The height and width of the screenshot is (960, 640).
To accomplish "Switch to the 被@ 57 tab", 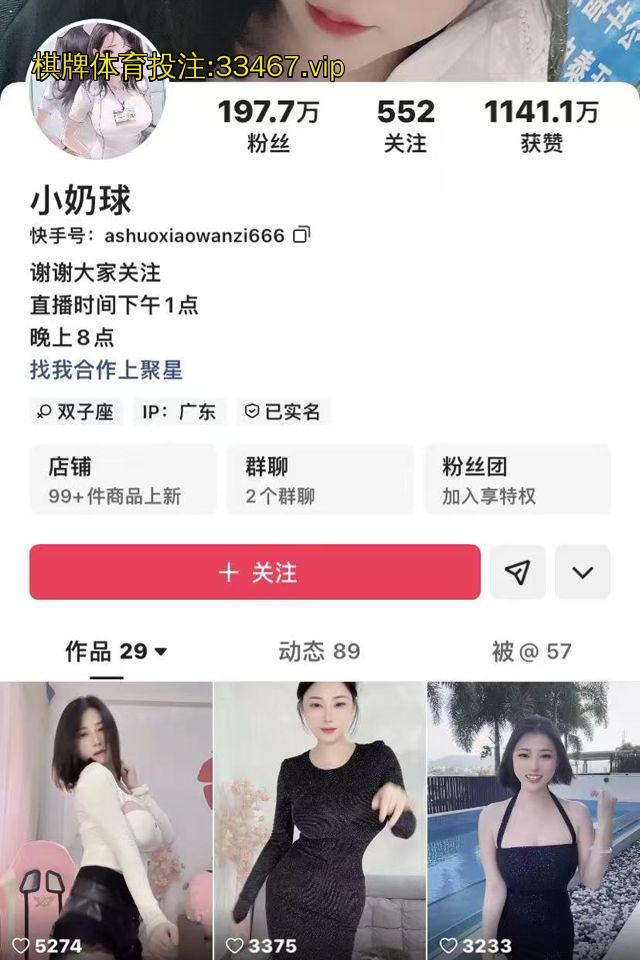I will (x=531, y=652).
